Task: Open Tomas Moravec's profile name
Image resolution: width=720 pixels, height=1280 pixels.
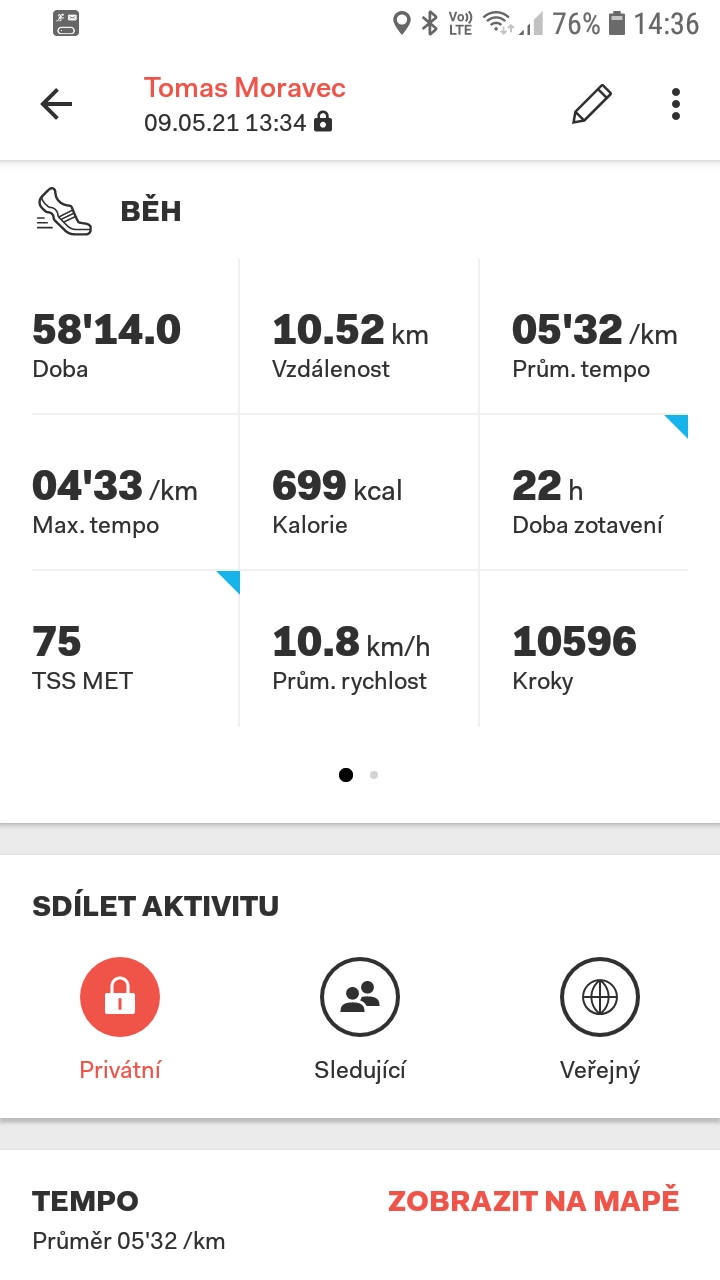Action: 245,88
